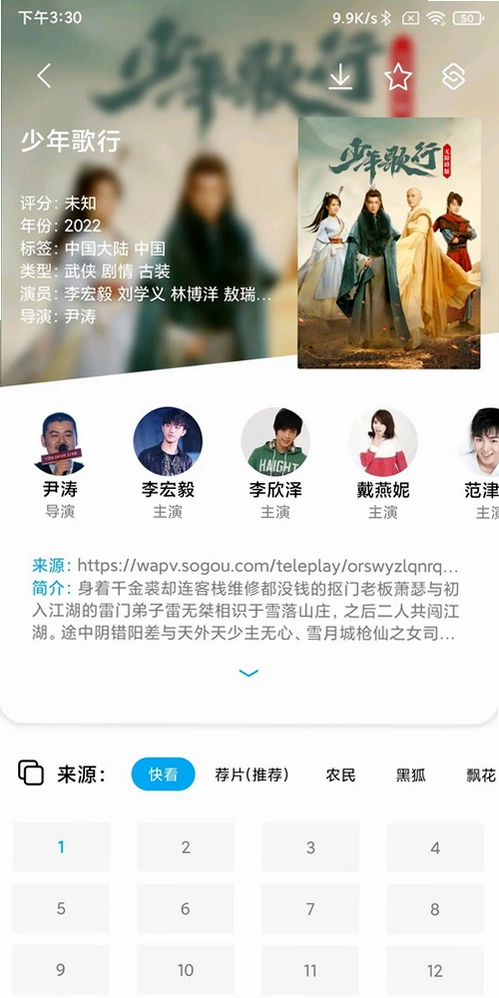499x998 pixels.
Task: Open the 少年歌行 poster thumbnail
Action: (x=389, y=242)
